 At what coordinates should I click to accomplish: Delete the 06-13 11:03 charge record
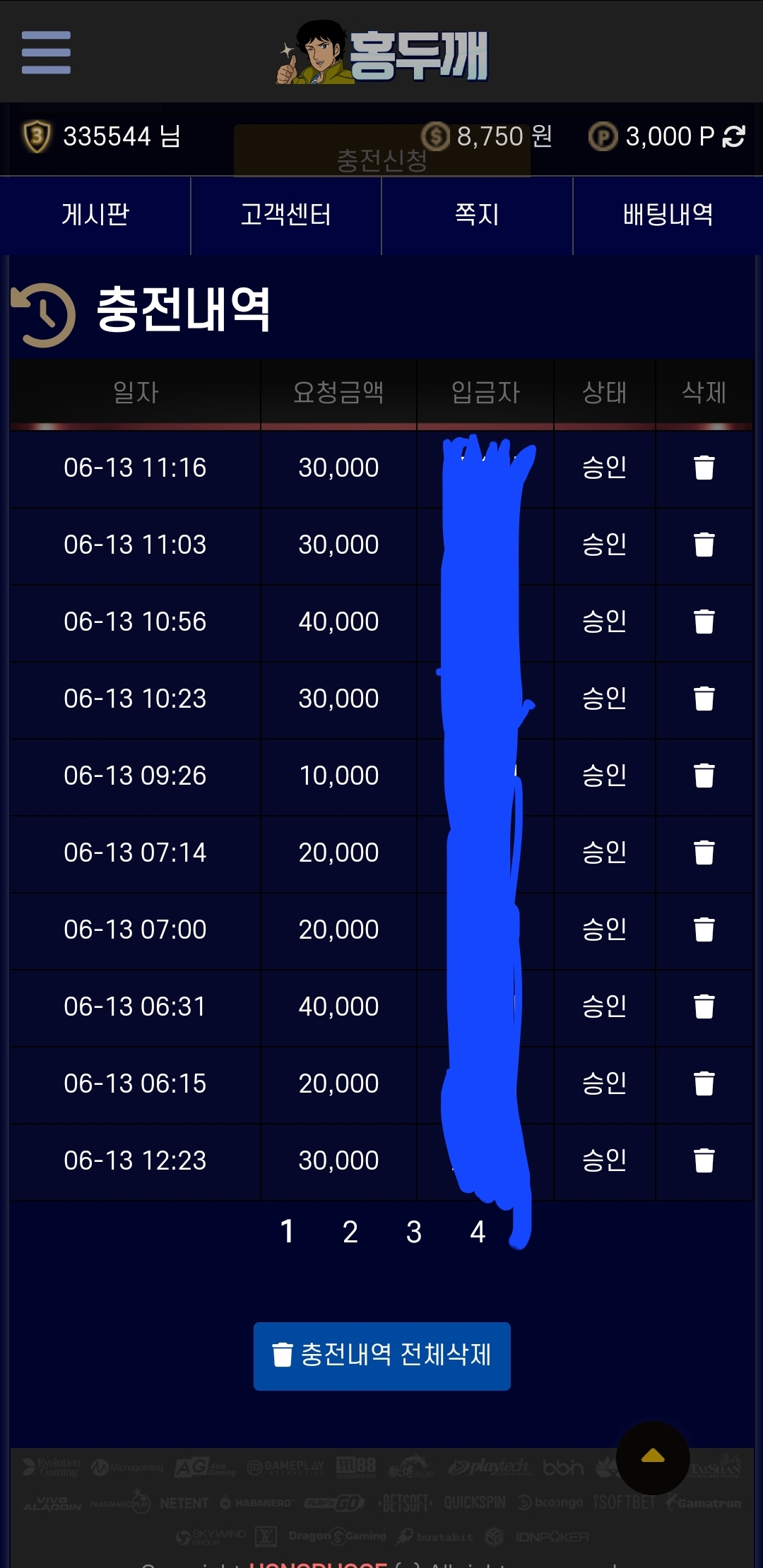[704, 545]
